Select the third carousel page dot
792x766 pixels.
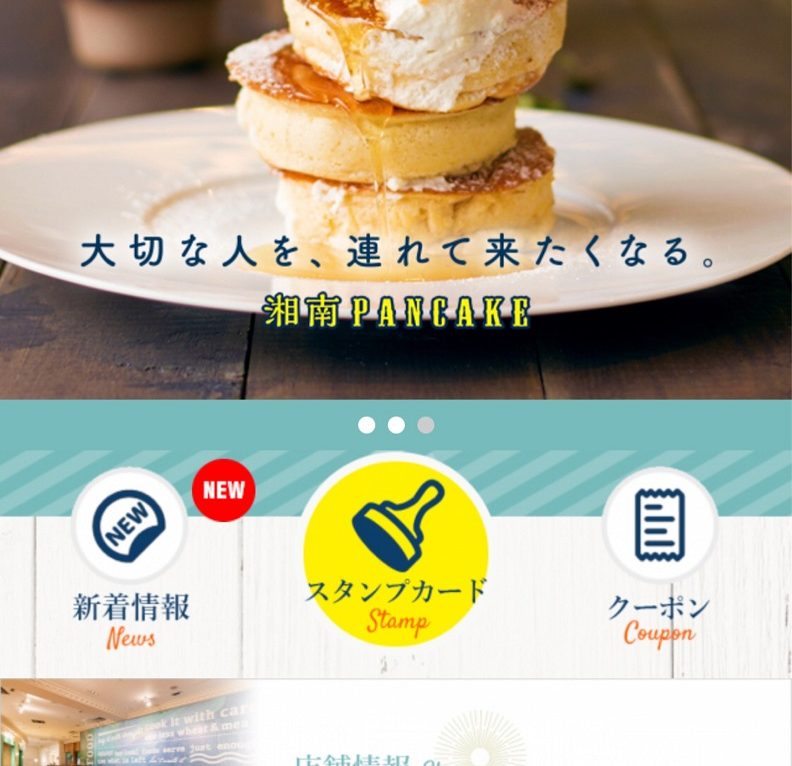click(426, 425)
